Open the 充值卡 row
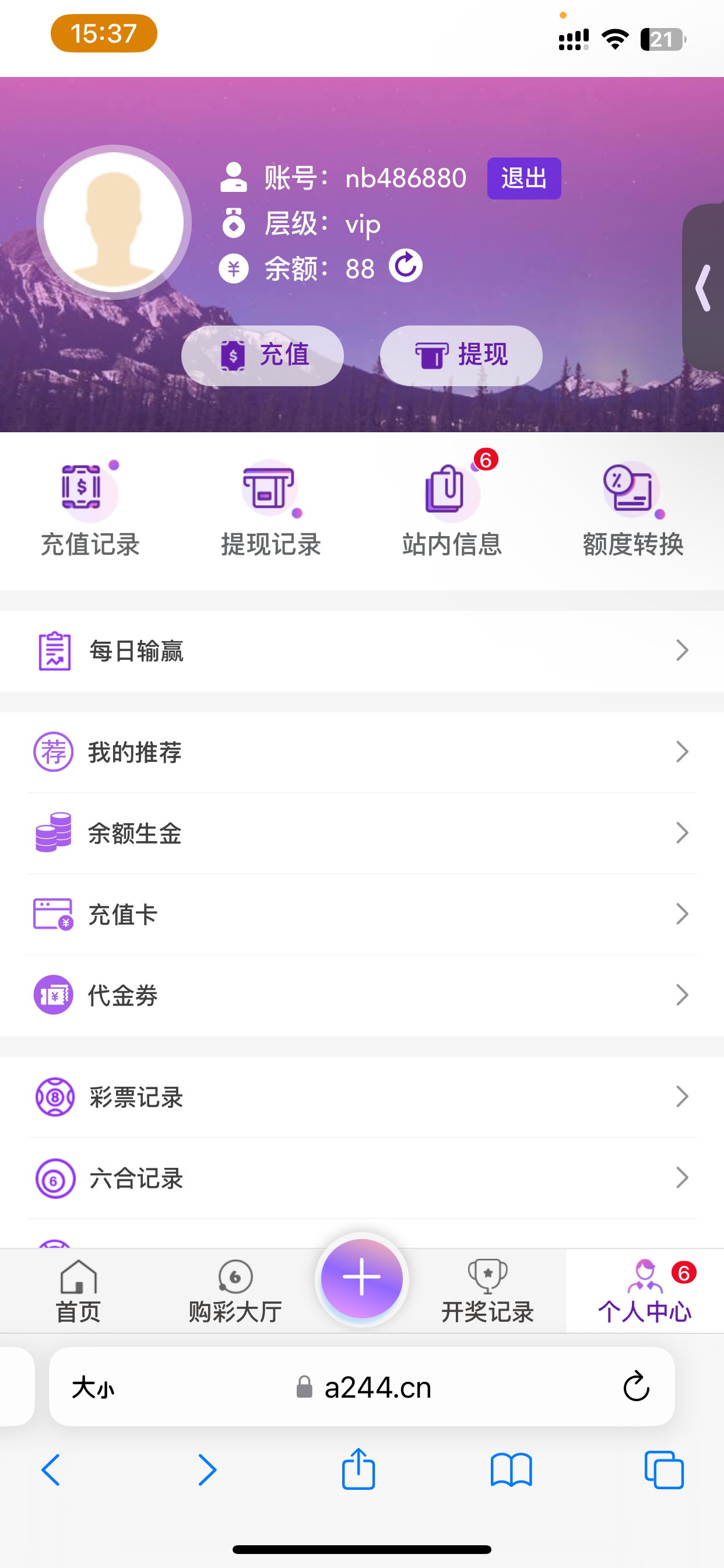This screenshot has height=1568, width=724. [x=362, y=914]
